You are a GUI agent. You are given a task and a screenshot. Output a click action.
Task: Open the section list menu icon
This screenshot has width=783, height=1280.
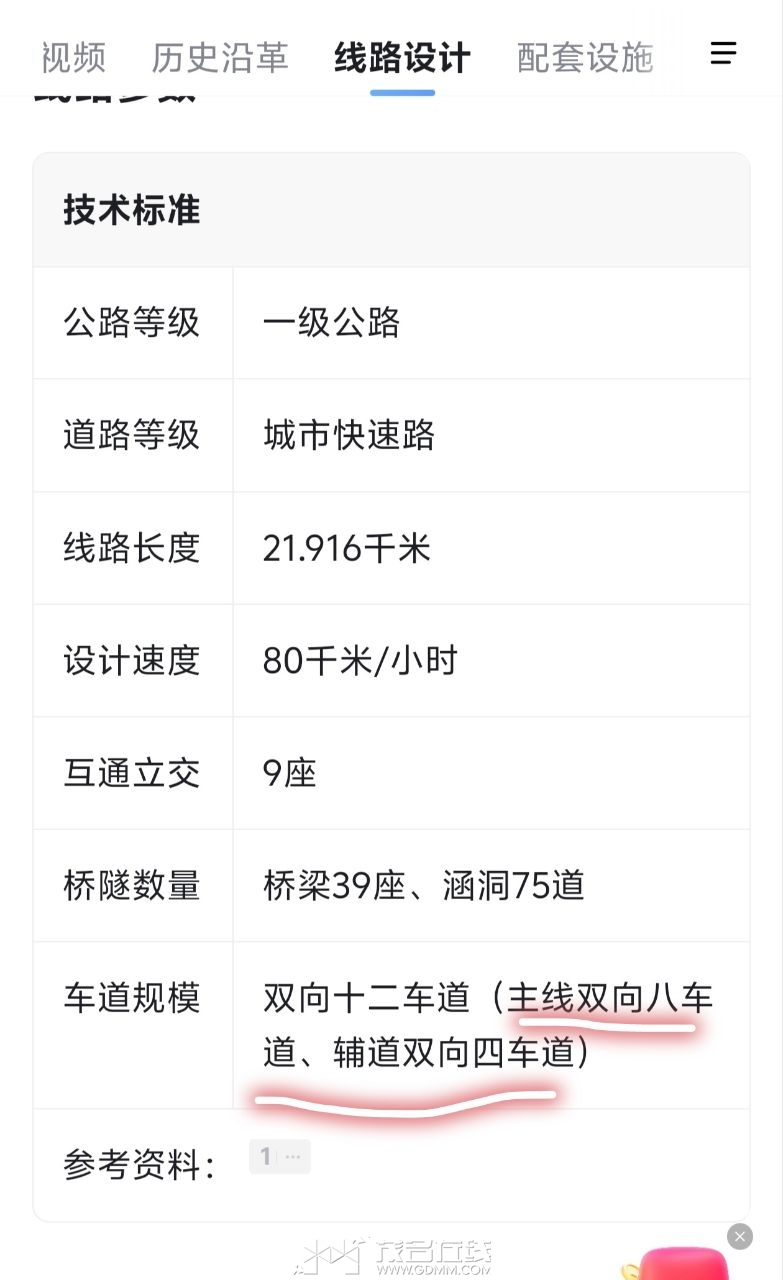(x=723, y=54)
